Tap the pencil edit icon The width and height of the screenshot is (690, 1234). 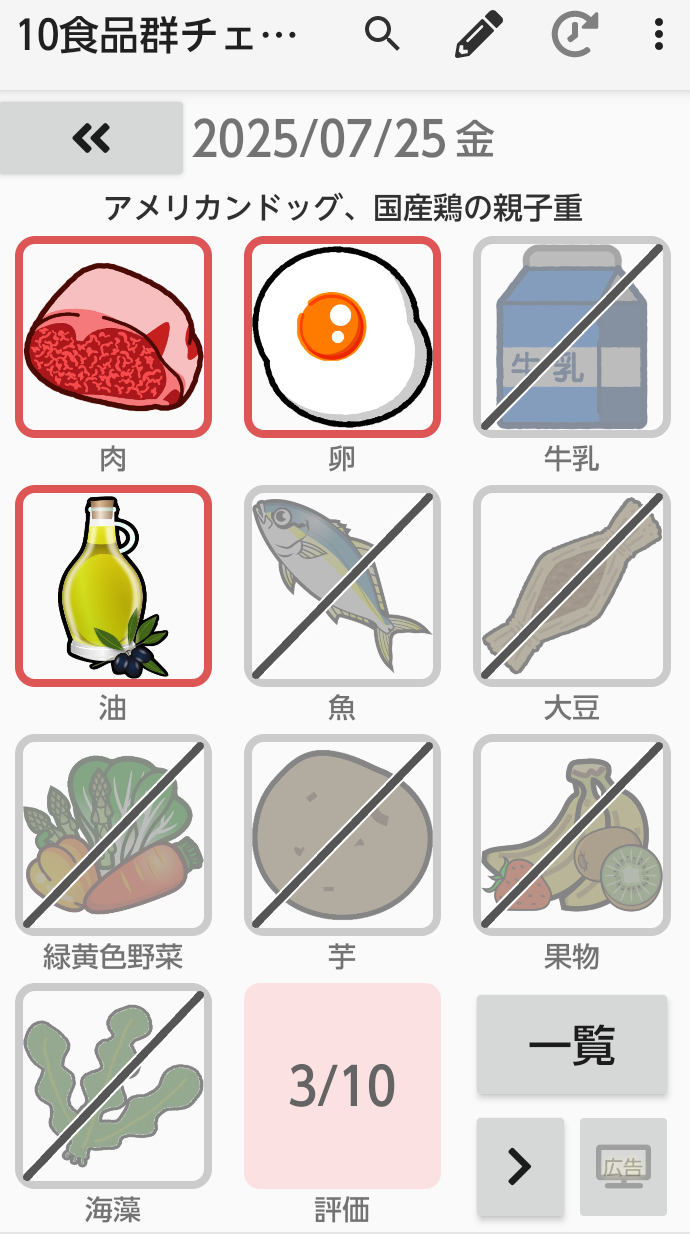point(478,36)
